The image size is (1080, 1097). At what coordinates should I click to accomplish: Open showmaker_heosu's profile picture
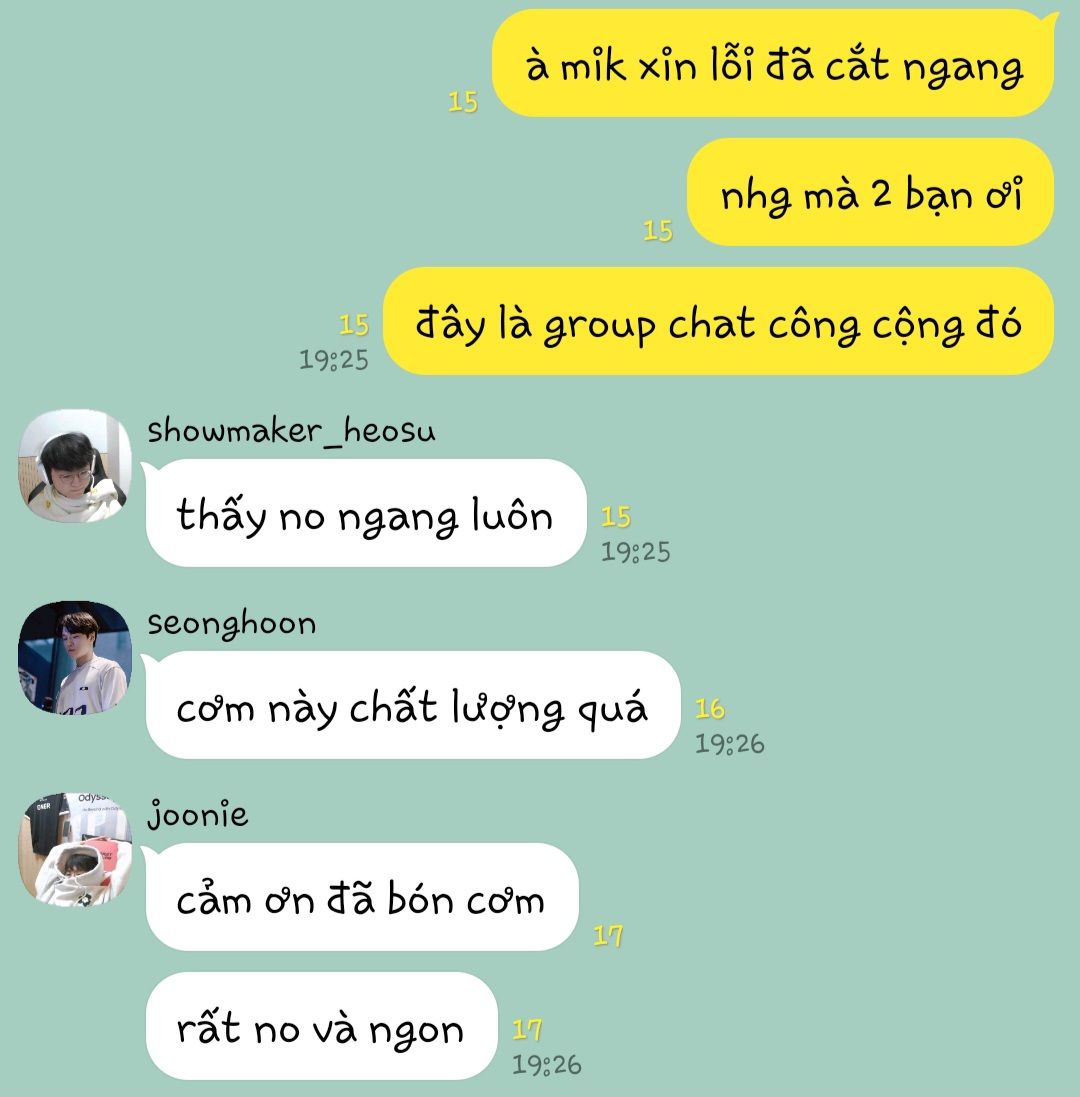pos(75,466)
